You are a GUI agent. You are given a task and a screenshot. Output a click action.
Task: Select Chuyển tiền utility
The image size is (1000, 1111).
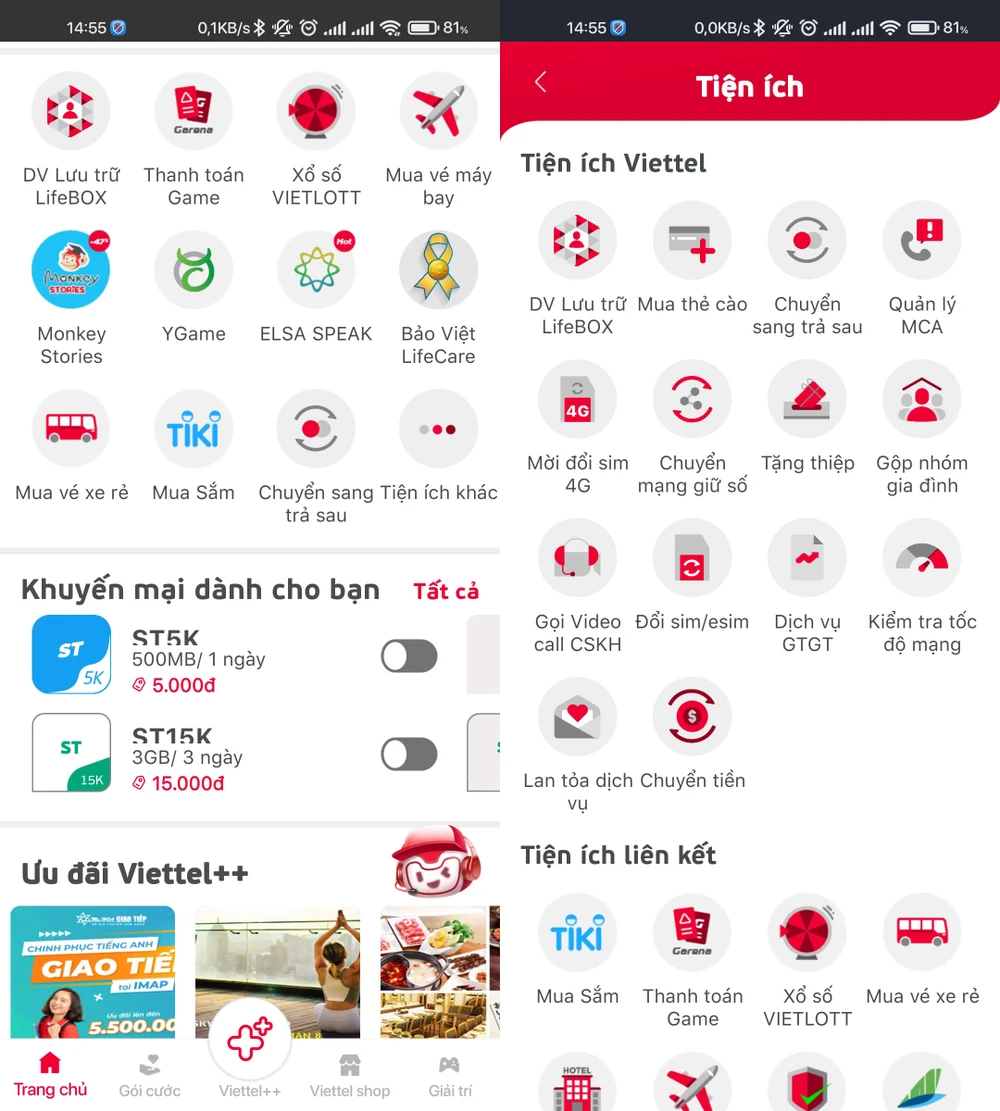692,717
